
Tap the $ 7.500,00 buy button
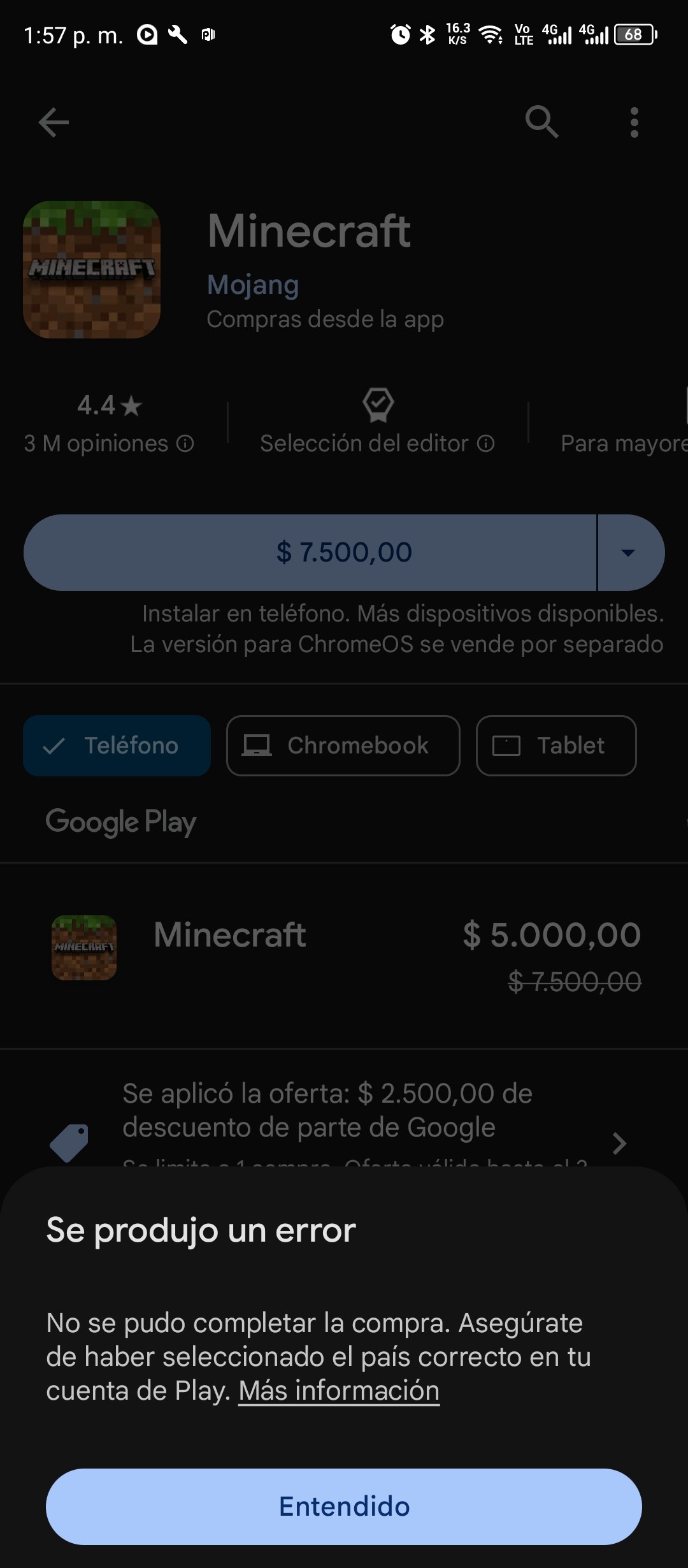[x=310, y=553]
